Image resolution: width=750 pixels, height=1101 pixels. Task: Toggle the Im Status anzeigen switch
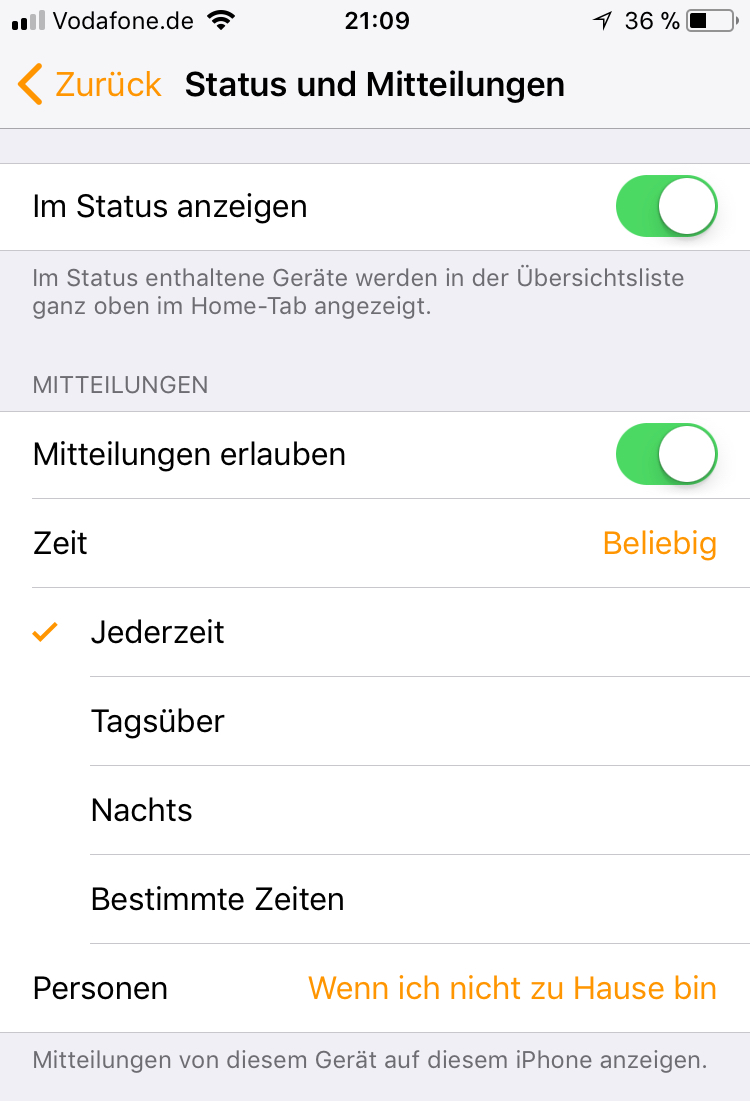click(667, 207)
